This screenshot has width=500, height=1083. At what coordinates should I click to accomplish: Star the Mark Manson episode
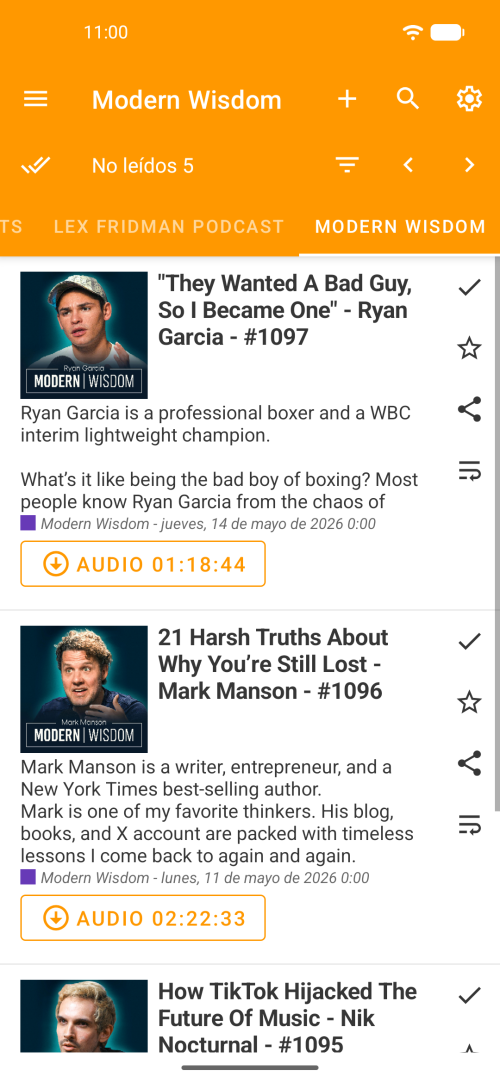click(x=470, y=702)
